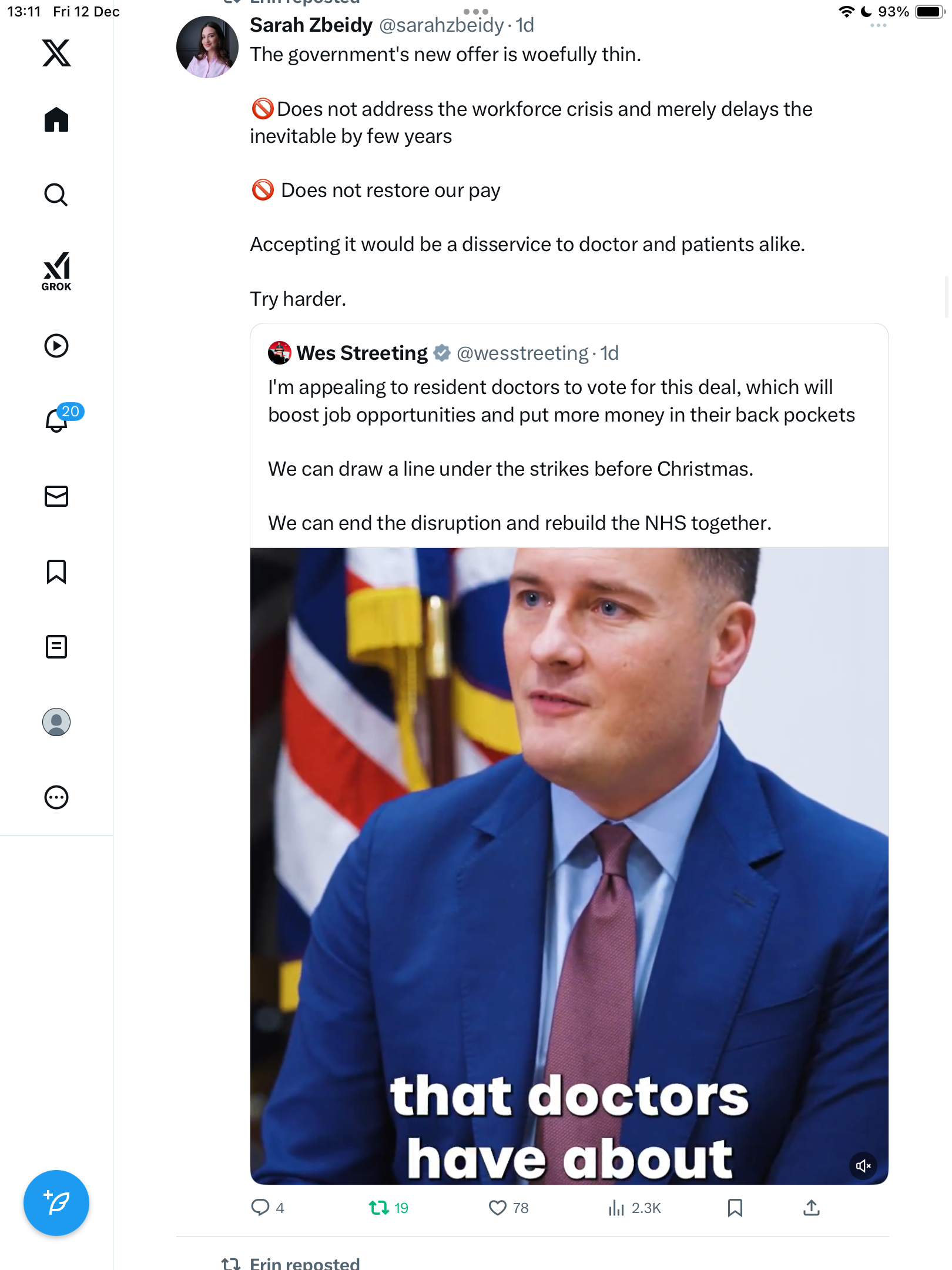Screen dimensions: 952x1270
Task: Open saved bookmarks from the sidebar
Action: click(x=56, y=571)
